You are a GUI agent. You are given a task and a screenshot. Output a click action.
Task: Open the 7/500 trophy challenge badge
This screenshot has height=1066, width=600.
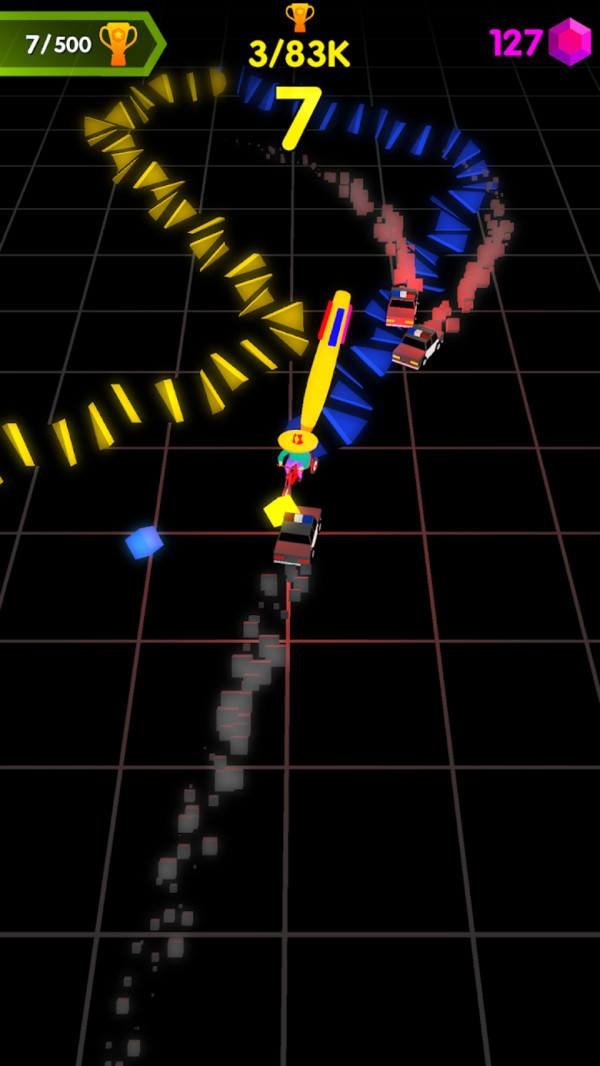[78, 44]
